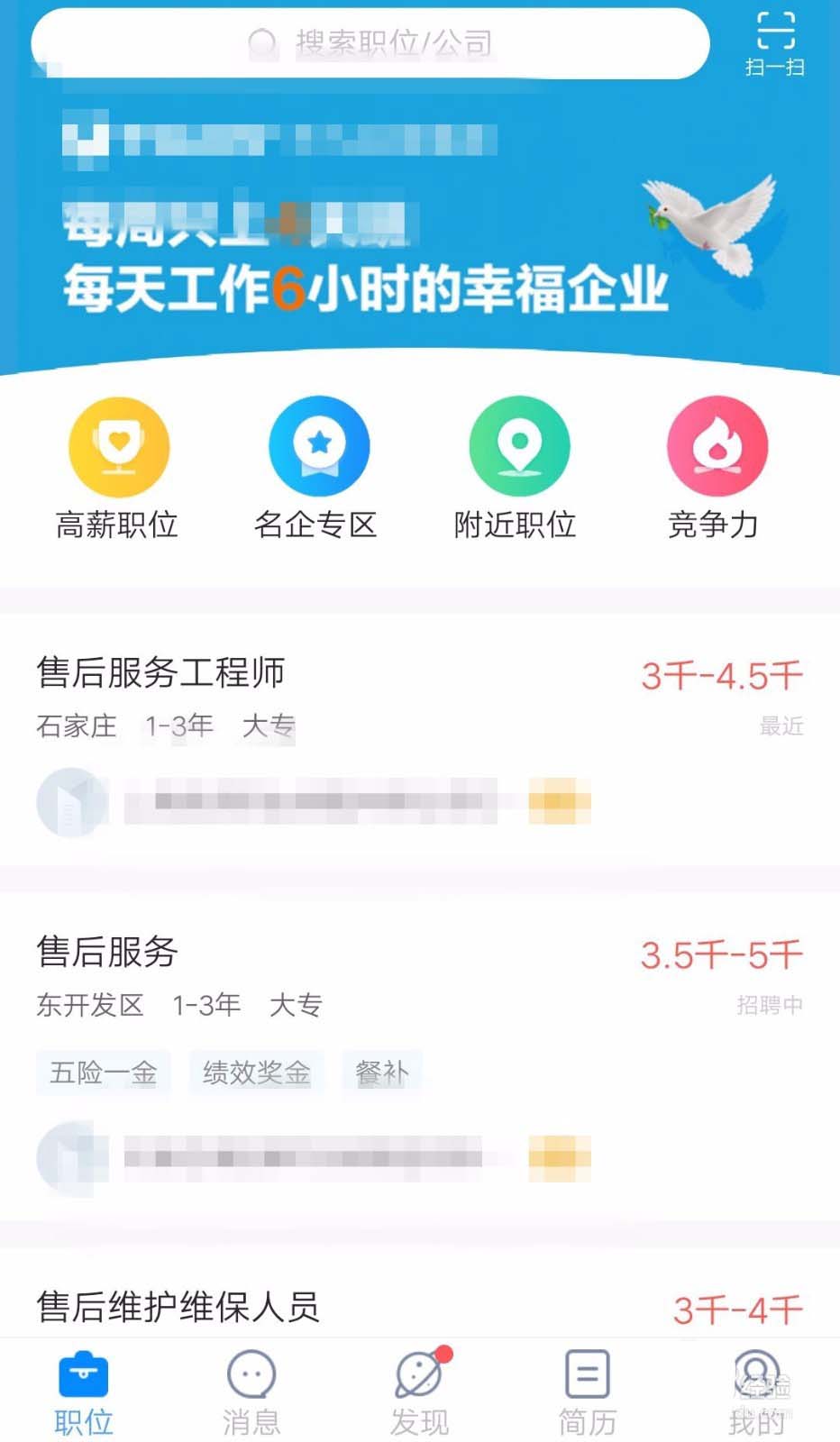The image size is (840, 1442).
Task: Select the 我的 tab
Action: tap(756, 1392)
